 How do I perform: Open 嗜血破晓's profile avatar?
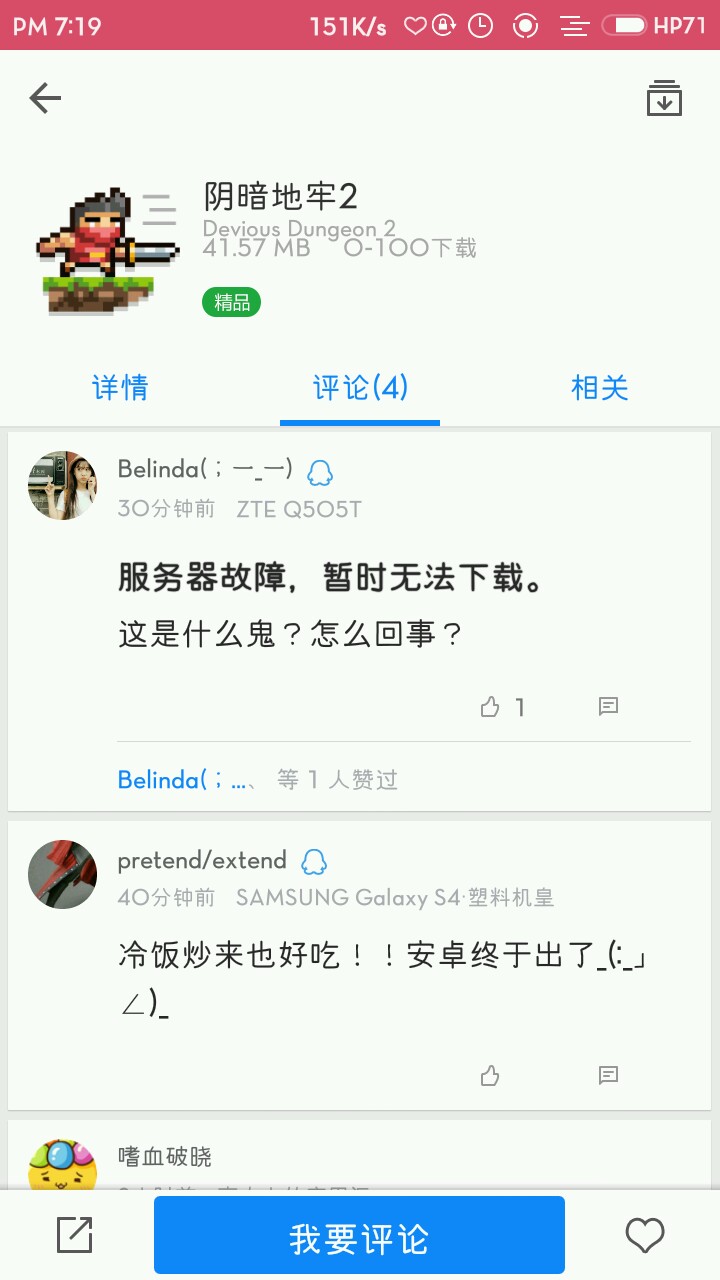point(62,1166)
